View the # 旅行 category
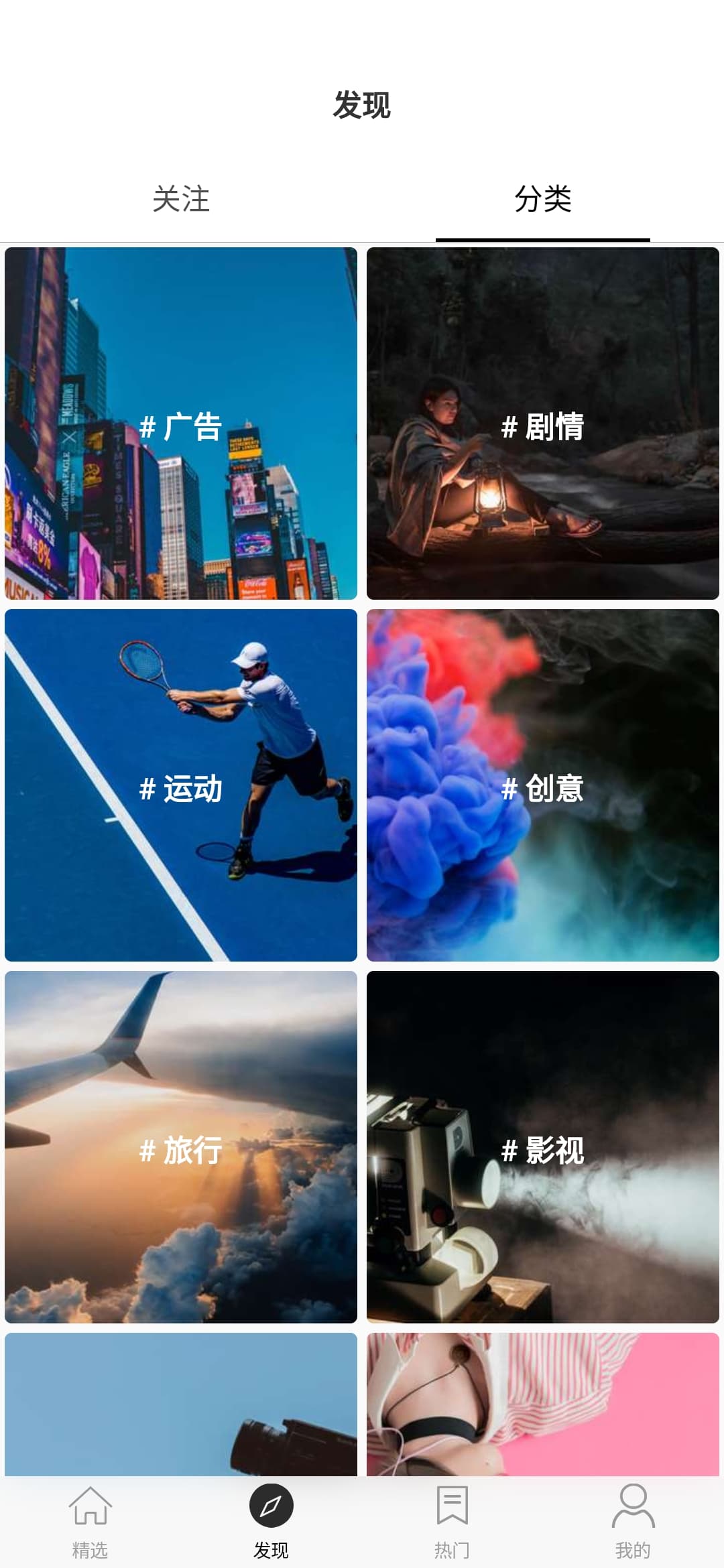 [181, 1147]
